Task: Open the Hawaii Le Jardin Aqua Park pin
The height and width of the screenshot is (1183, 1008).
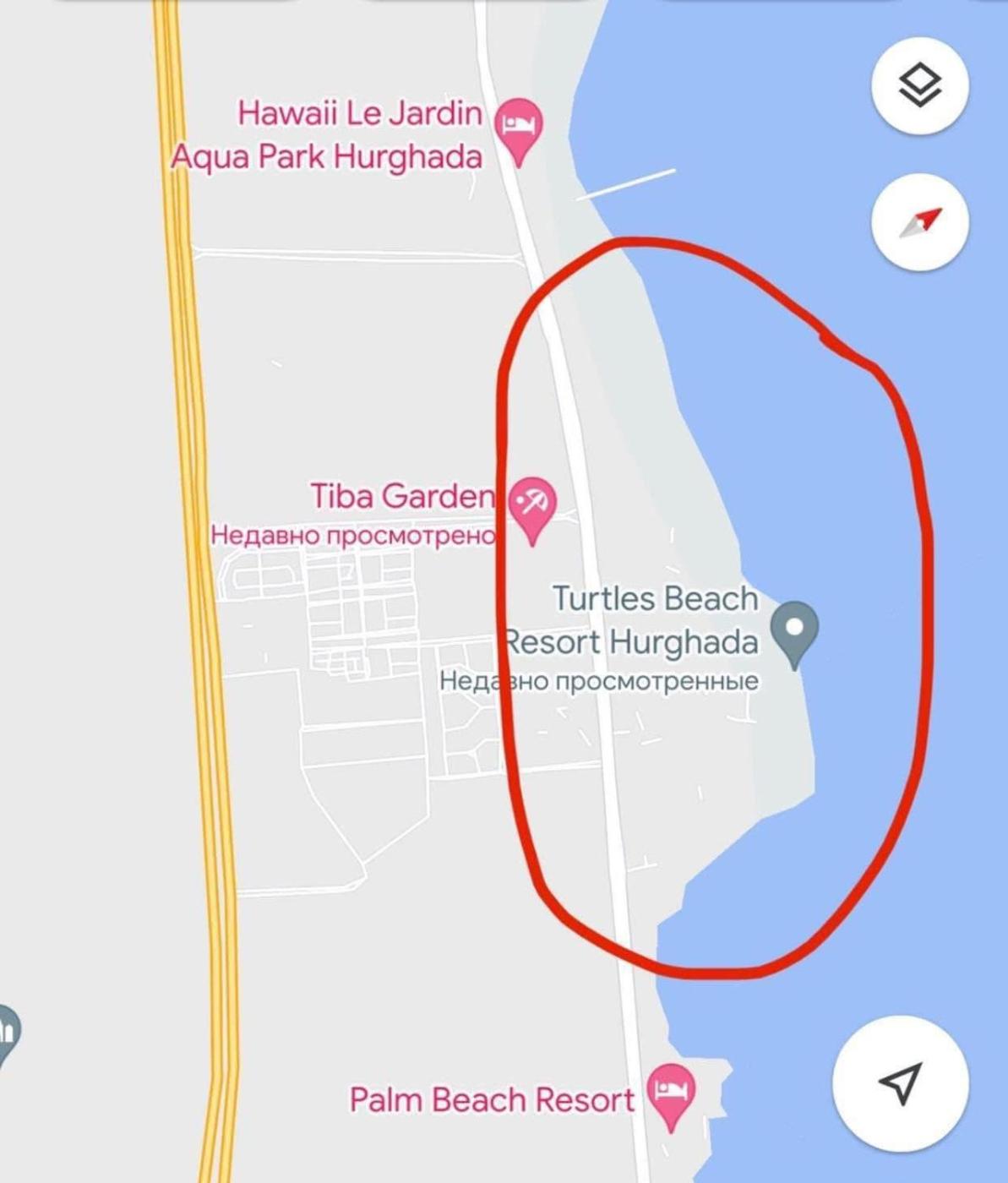Action: tap(519, 128)
